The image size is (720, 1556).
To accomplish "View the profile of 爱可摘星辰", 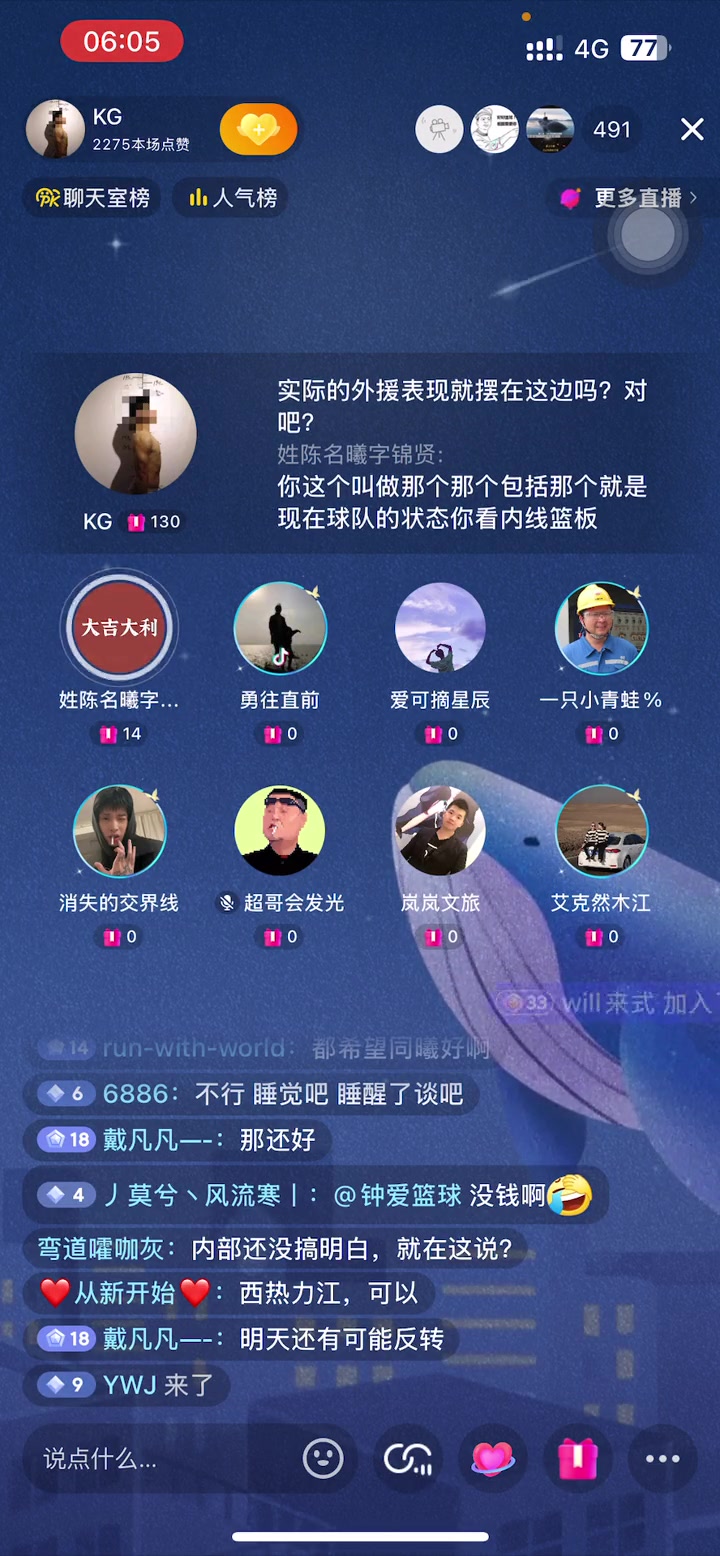I will click(x=440, y=629).
